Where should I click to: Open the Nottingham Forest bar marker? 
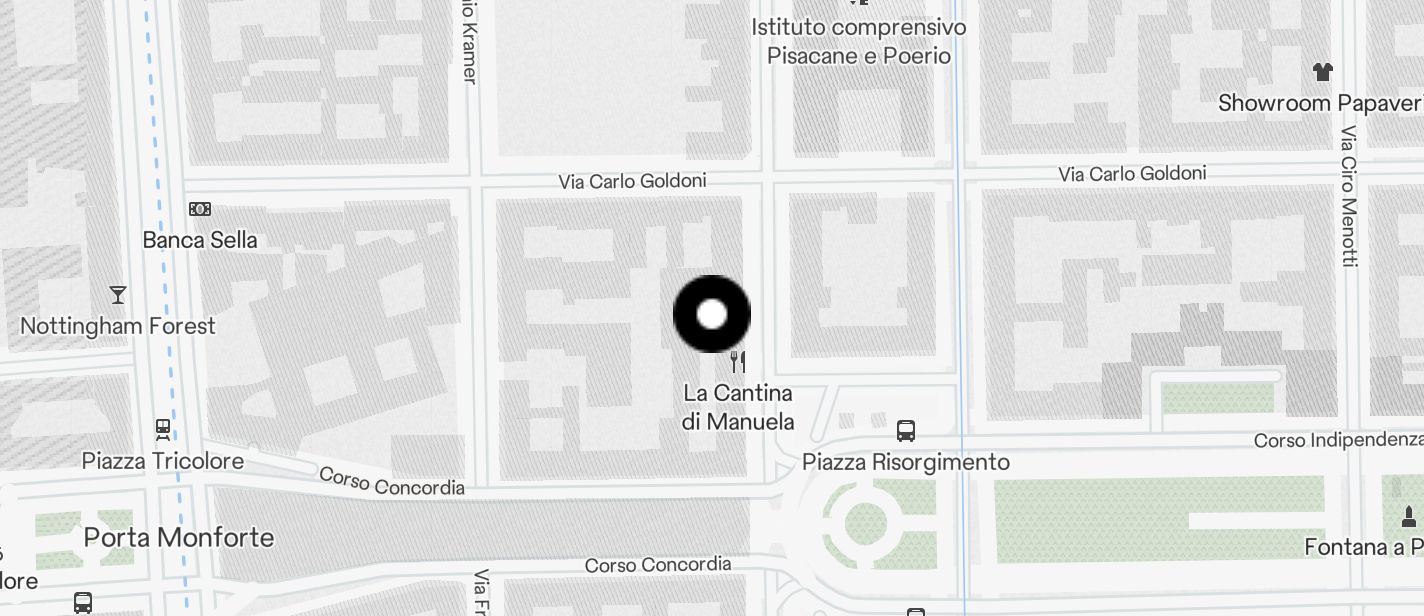pos(118,295)
